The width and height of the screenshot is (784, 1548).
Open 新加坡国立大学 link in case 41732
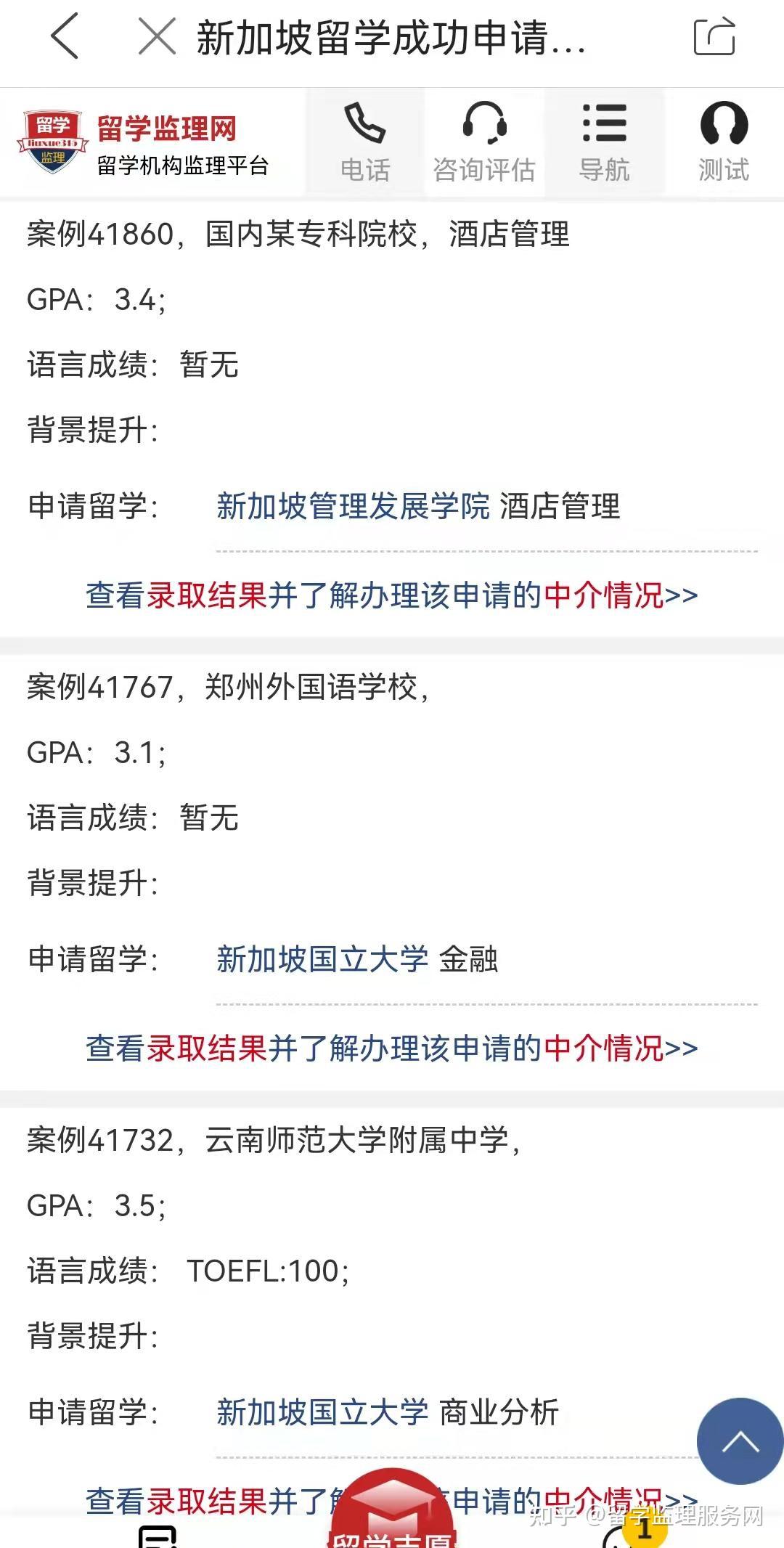tap(322, 1412)
